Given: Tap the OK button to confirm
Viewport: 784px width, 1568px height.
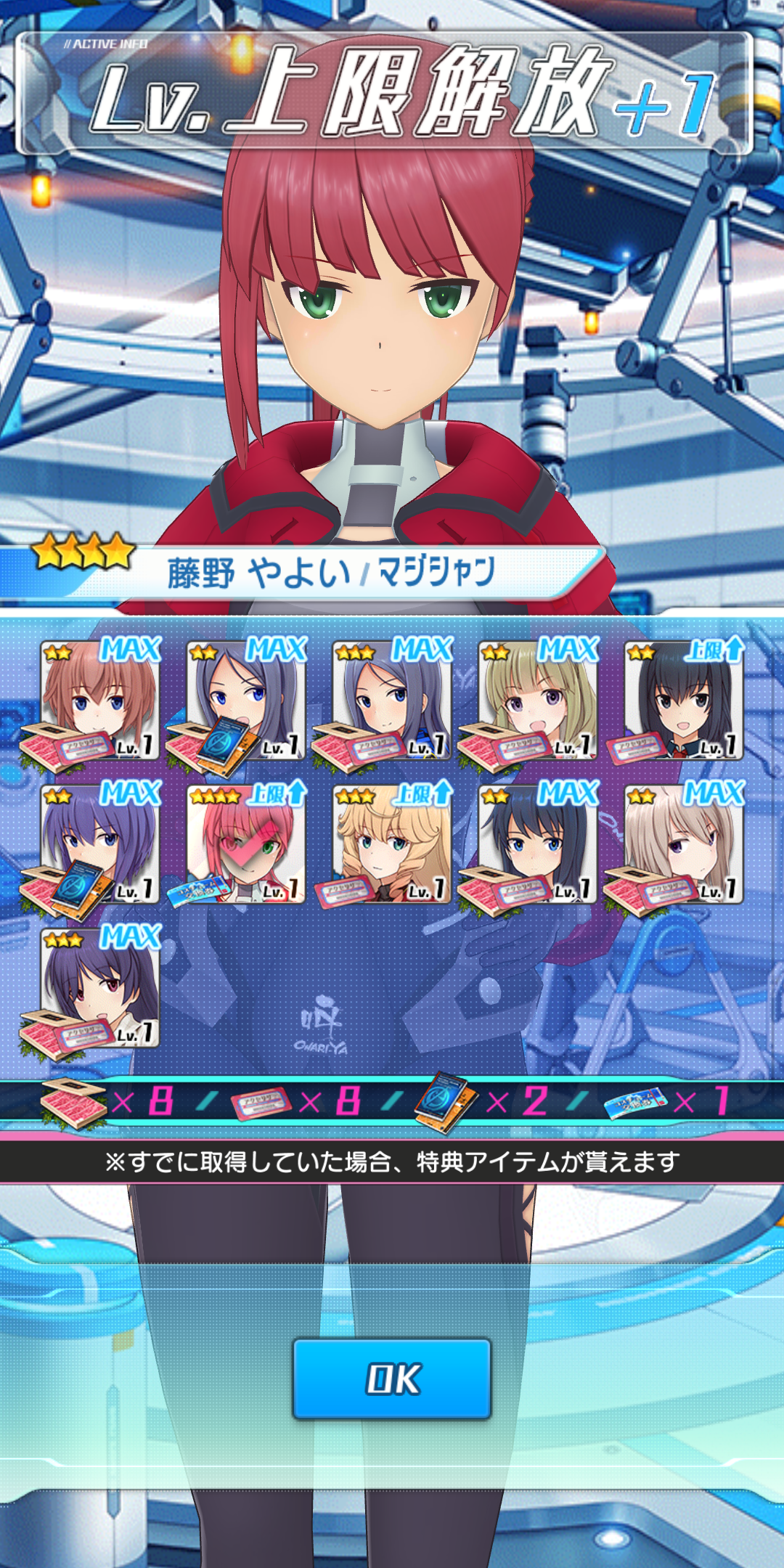Looking at the screenshot, I should pyautogui.click(x=392, y=1379).
